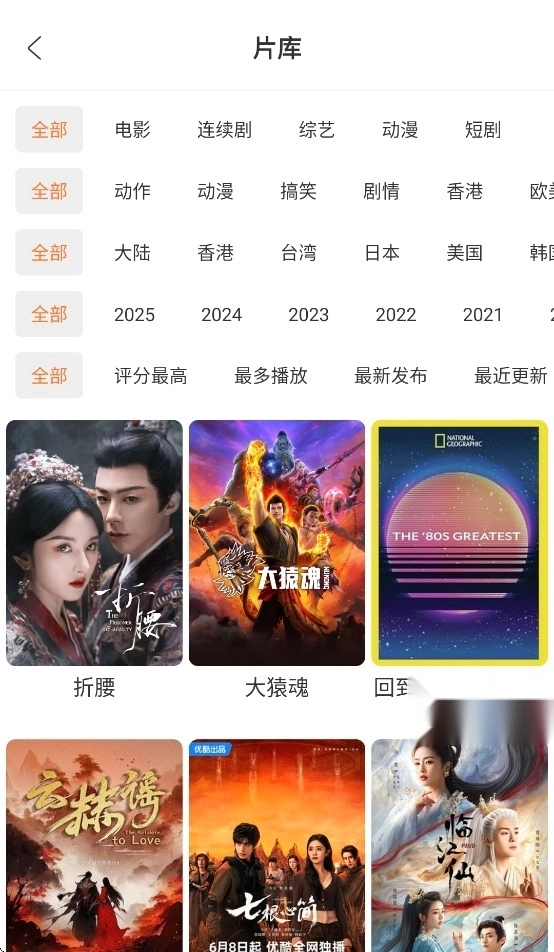554x952 pixels.
Task: Open the National Geographic '80s Greatest card
Action: coord(459,543)
